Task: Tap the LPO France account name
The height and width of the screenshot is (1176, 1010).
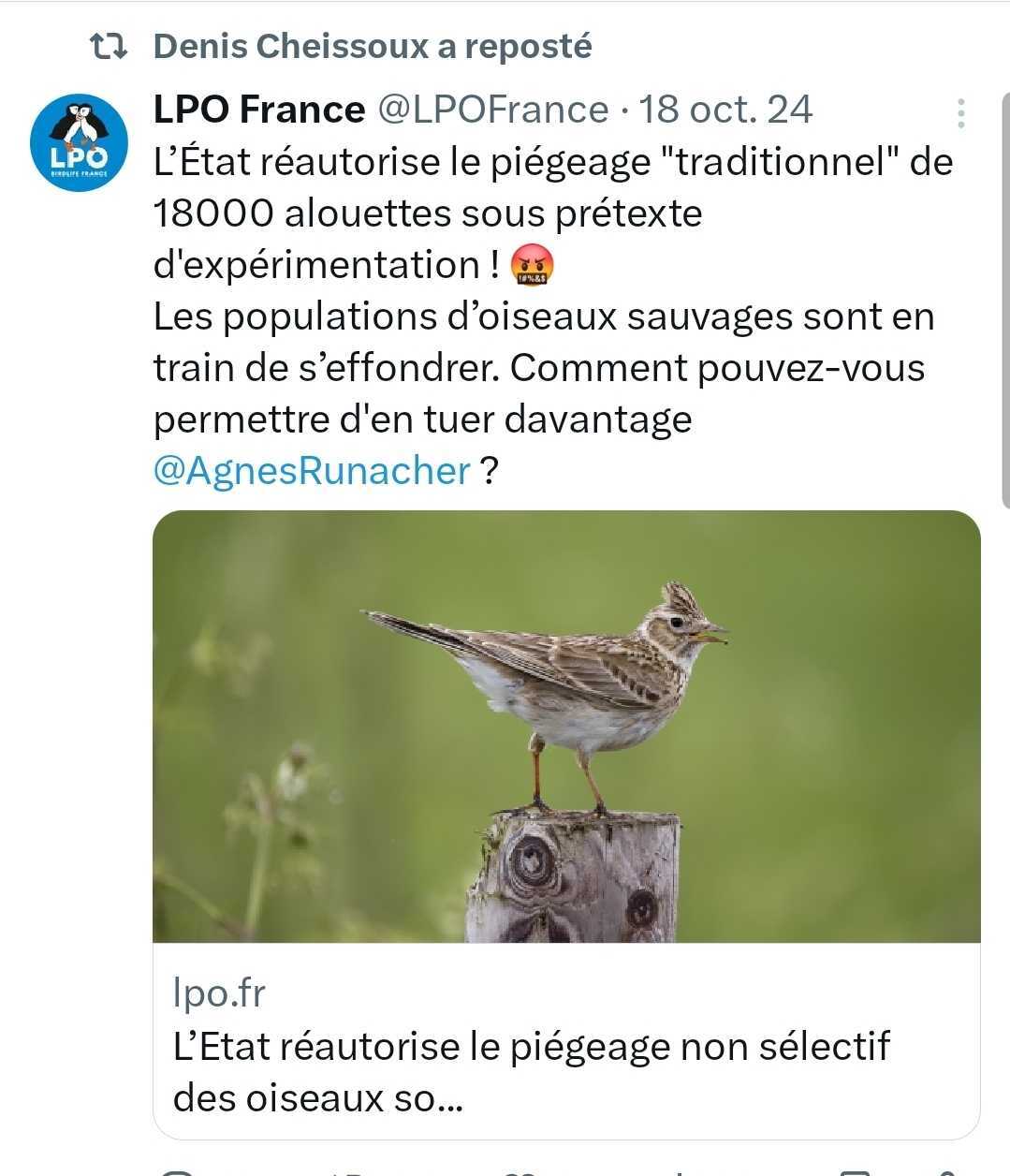Action: tap(258, 110)
